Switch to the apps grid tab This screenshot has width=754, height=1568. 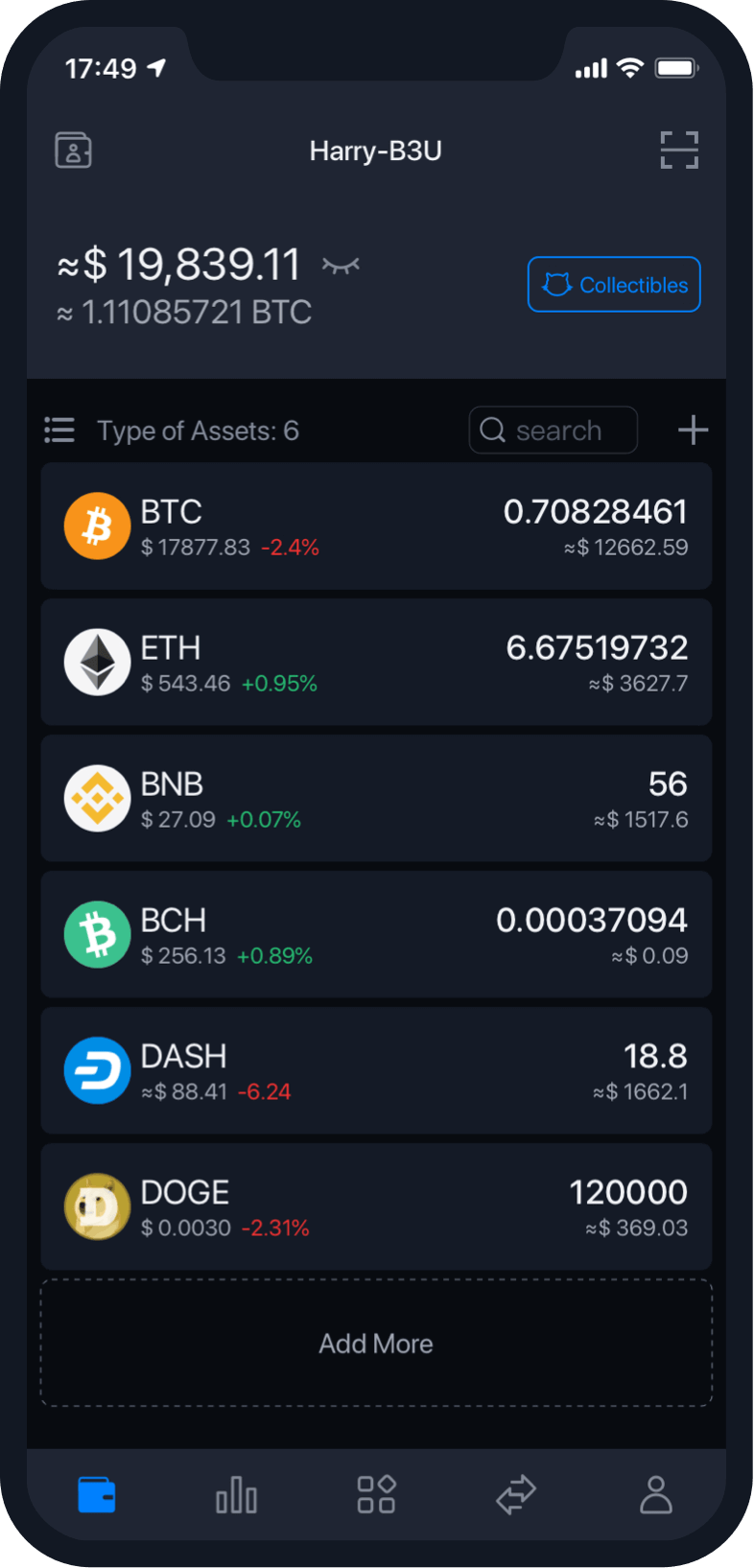click(x=376, y=1494)
